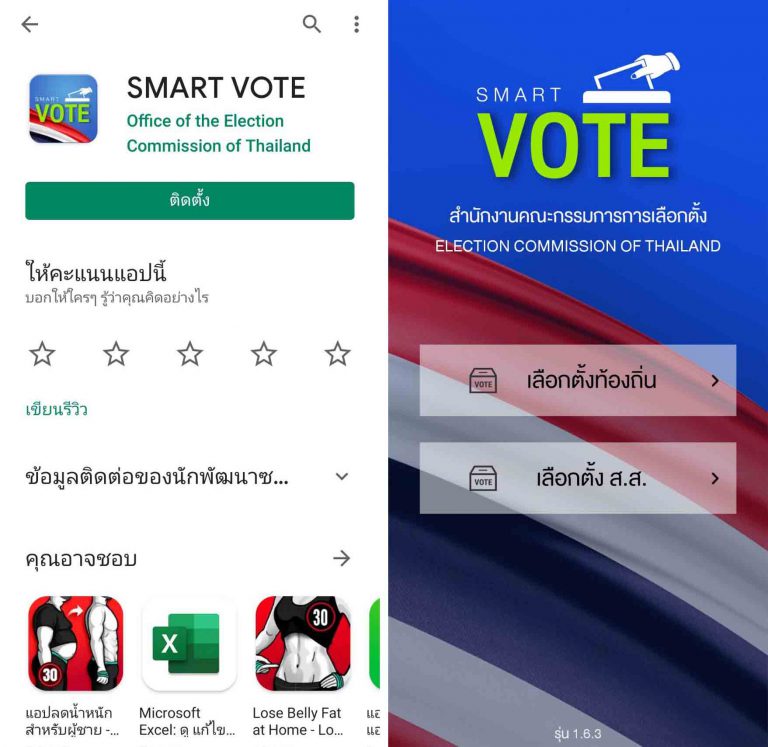768x747 pixels.
Task: Expand the developer contact section
Action: 342,477
